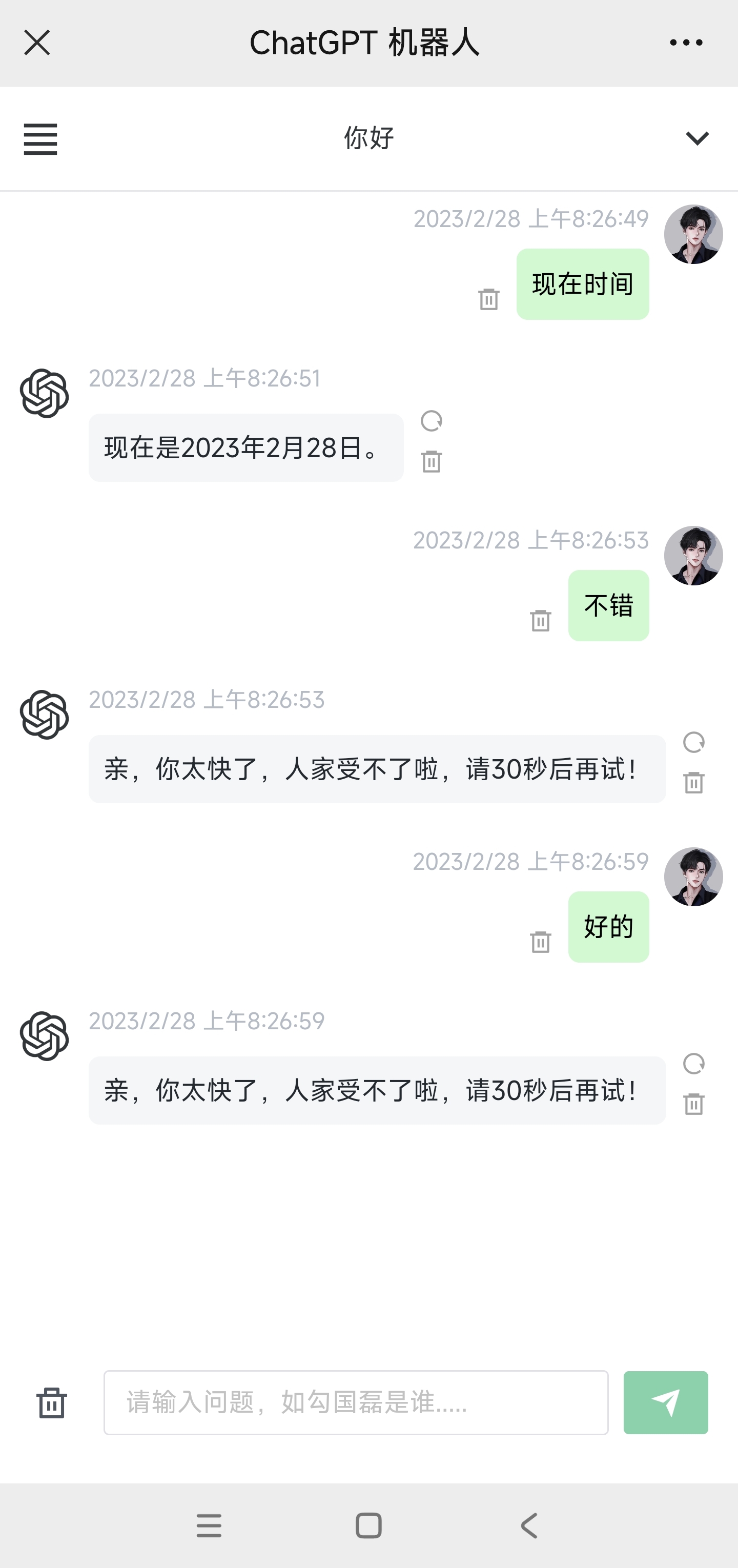
Task: Expand the conversation title dropdown arrow
Action: pyautogui.click(x=697, y=139)
